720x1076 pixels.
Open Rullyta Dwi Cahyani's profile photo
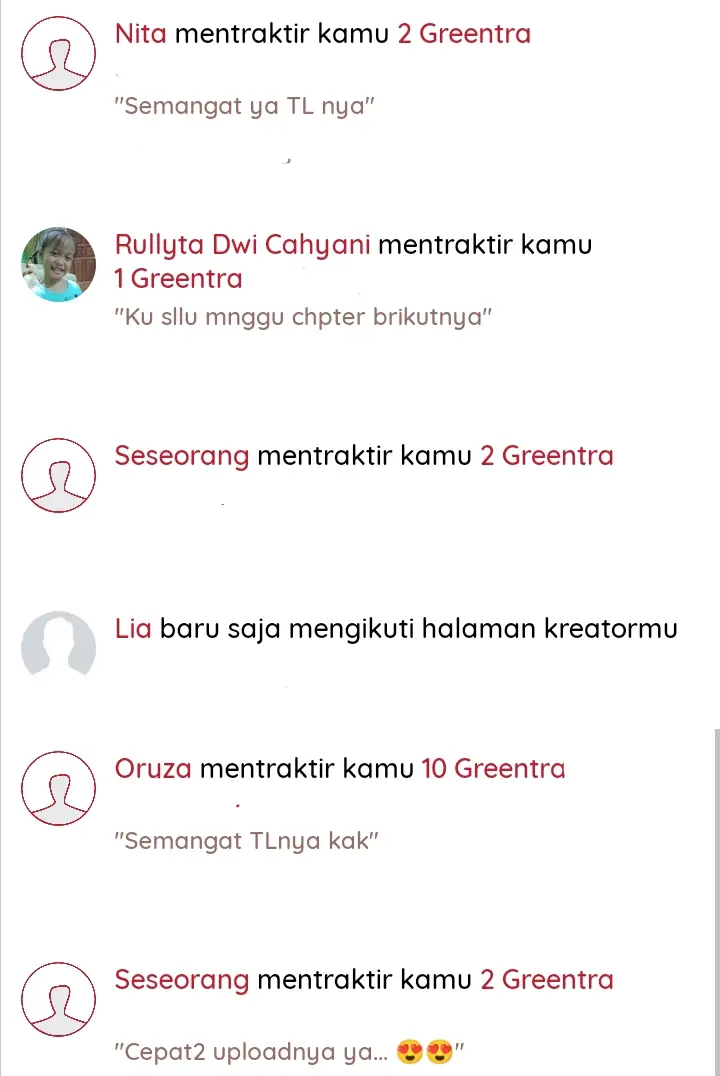point(58,264)
